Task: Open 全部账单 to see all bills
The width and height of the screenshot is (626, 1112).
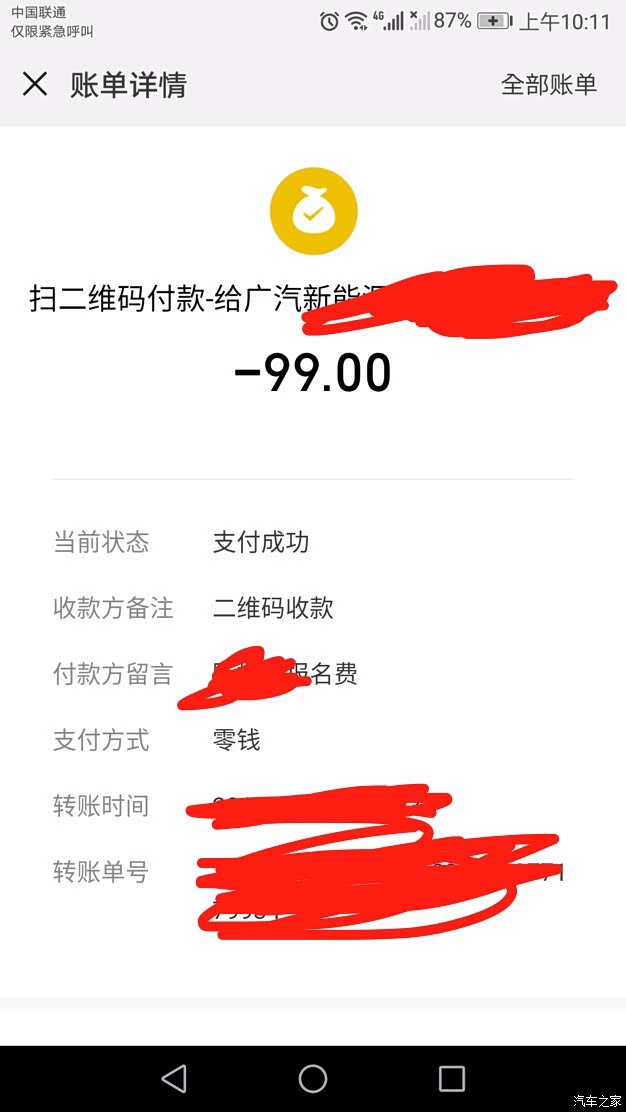Action: point(549,84)
